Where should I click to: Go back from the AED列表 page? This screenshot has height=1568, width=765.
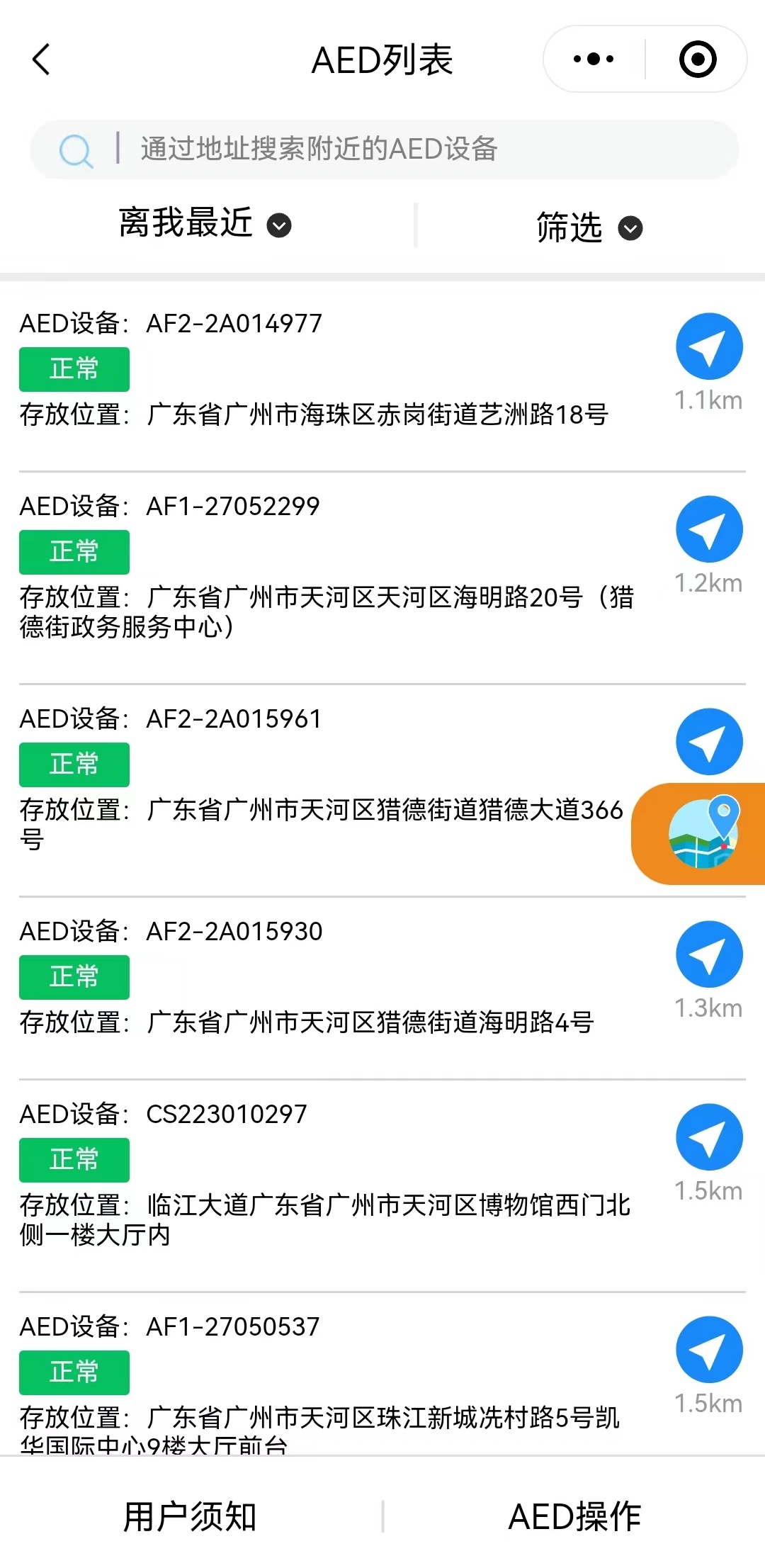tap(41, 60)
